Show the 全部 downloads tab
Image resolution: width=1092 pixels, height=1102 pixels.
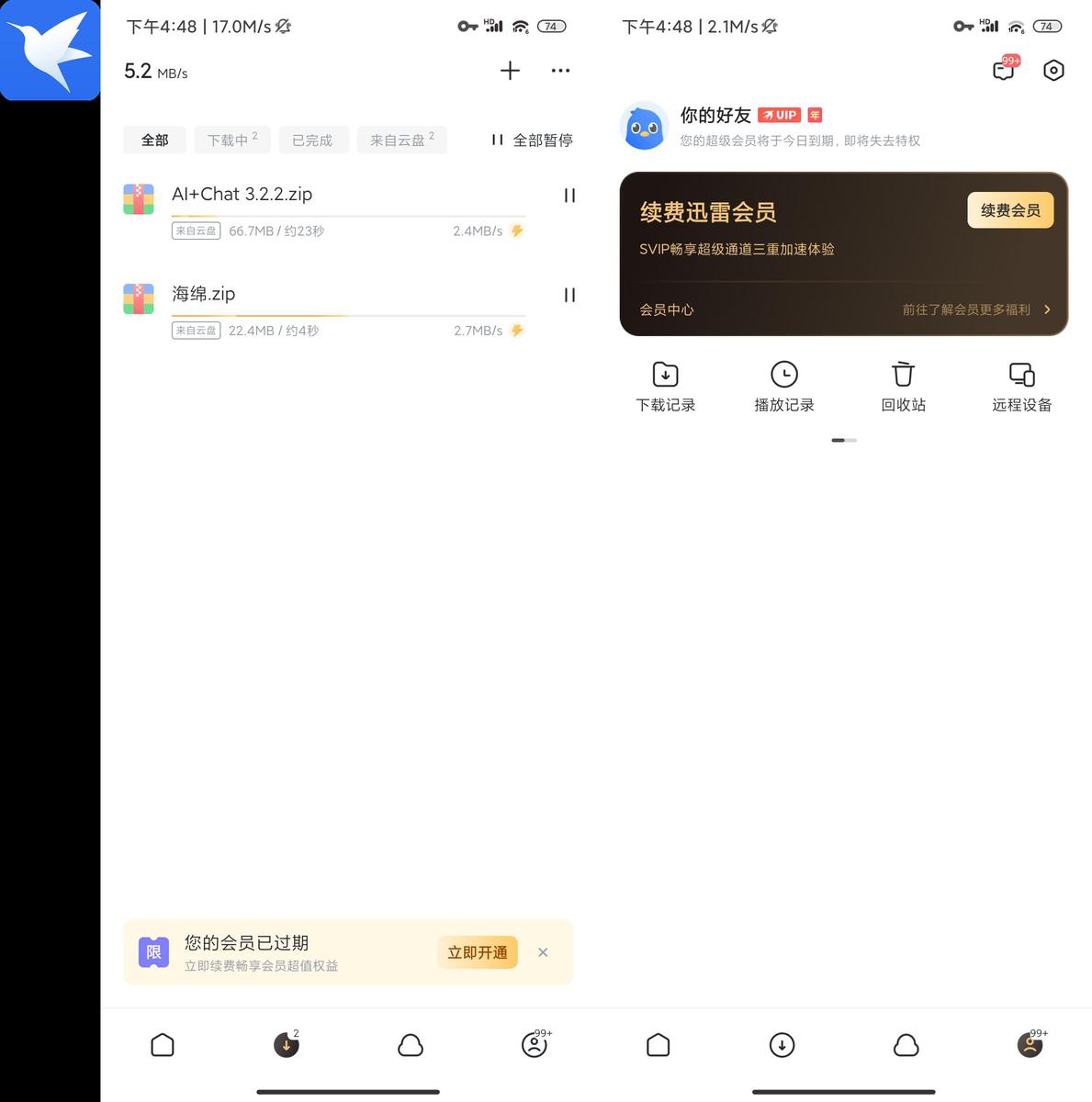pyautogui.click(x=154, y=140)
